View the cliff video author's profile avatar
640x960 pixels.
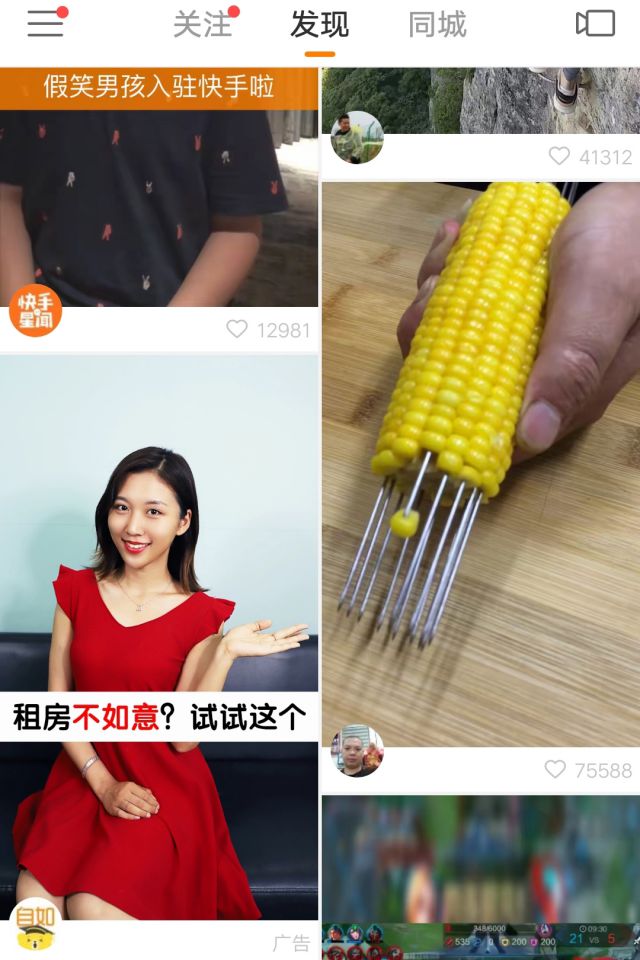357,137
